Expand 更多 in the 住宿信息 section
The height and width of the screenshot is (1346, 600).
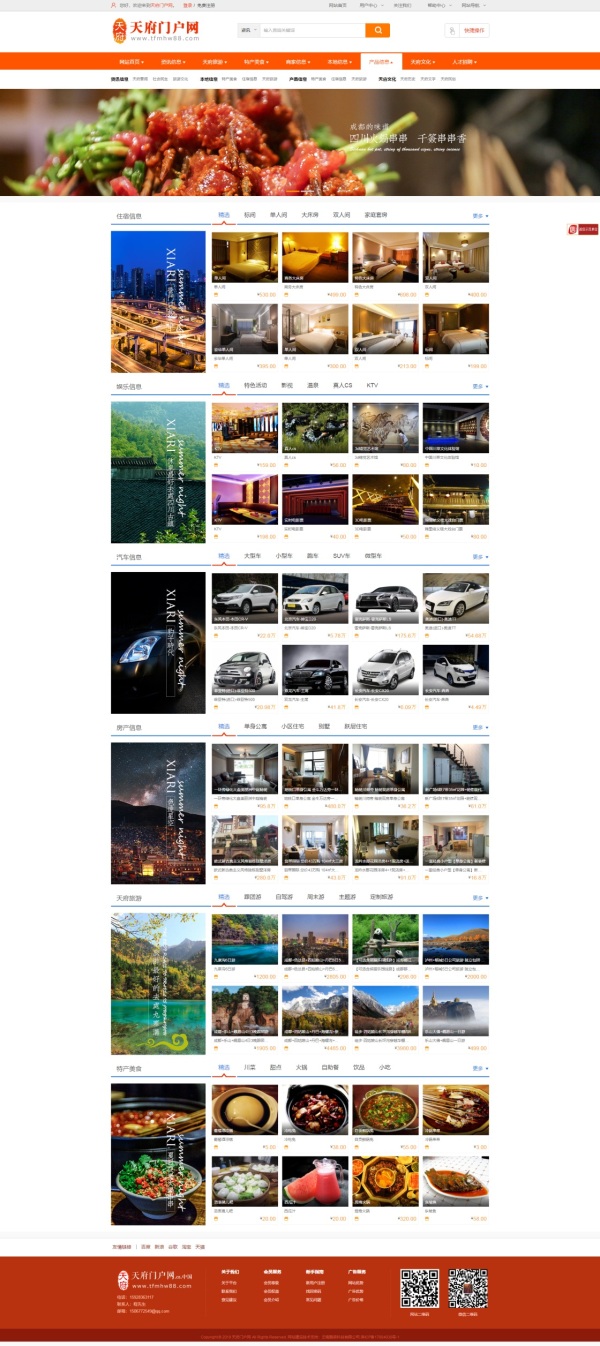pyautogui.click(x=480, y=216)
